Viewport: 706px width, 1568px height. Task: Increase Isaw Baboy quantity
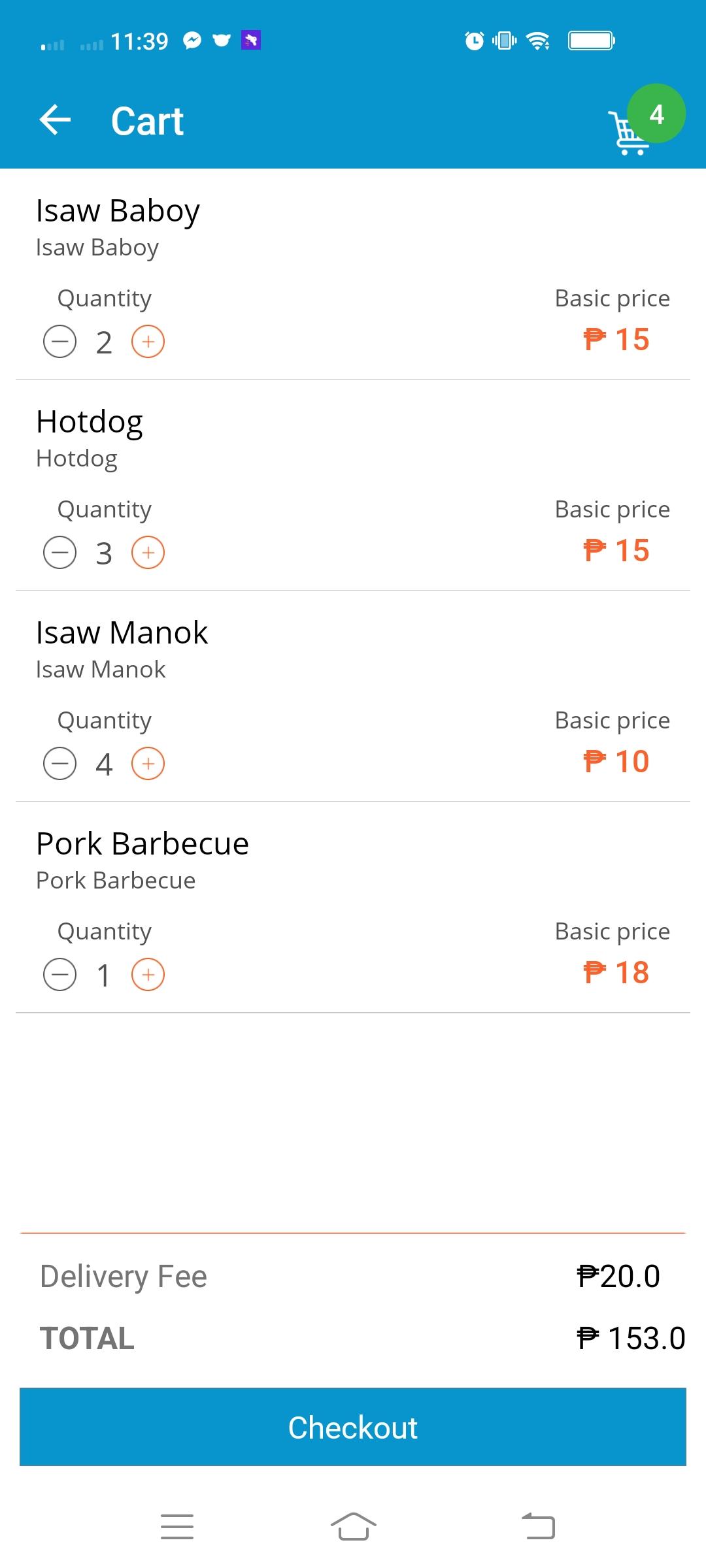coord(148,342)
